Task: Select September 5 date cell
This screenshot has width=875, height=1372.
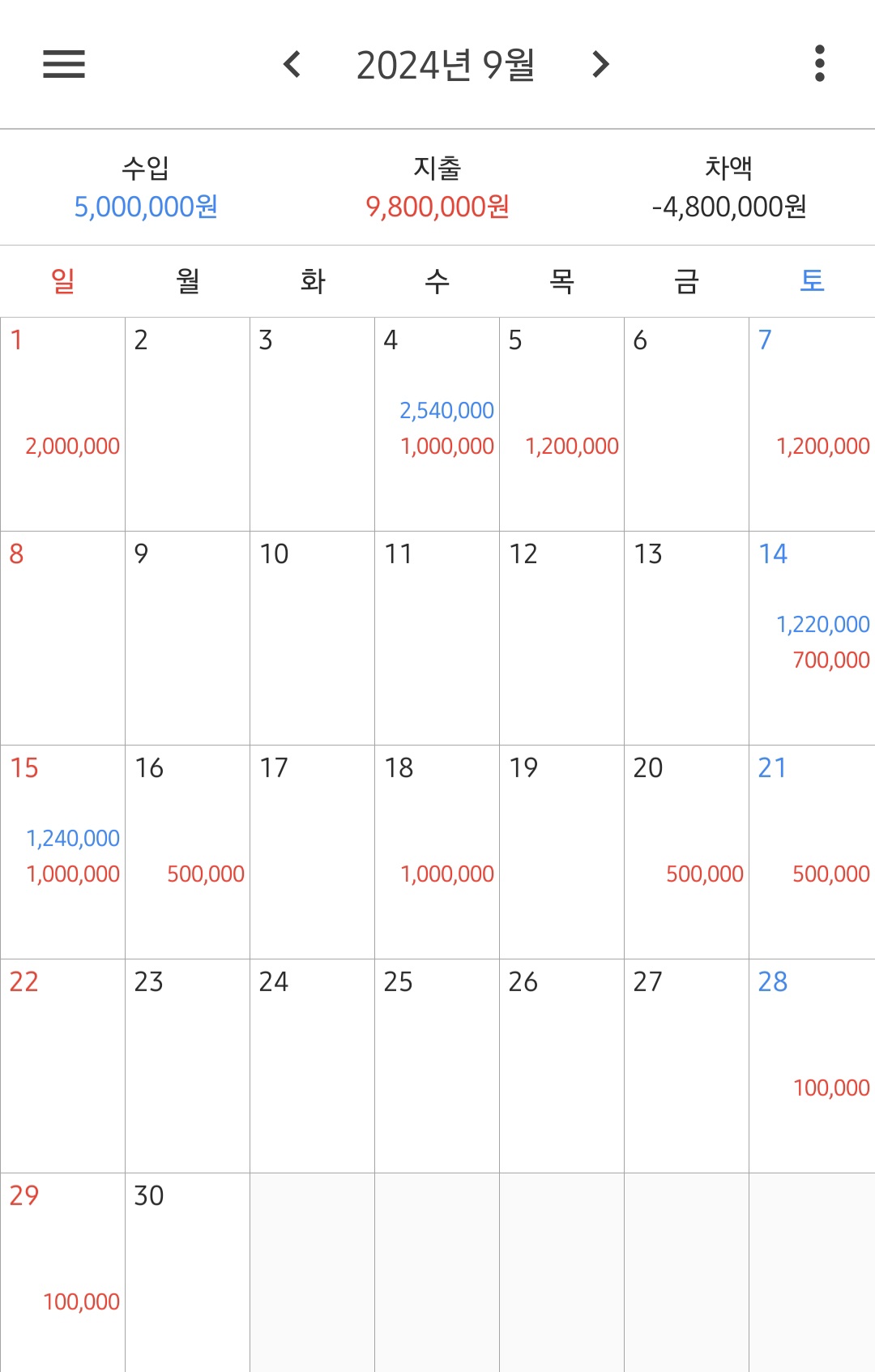Action: [561, 424]
